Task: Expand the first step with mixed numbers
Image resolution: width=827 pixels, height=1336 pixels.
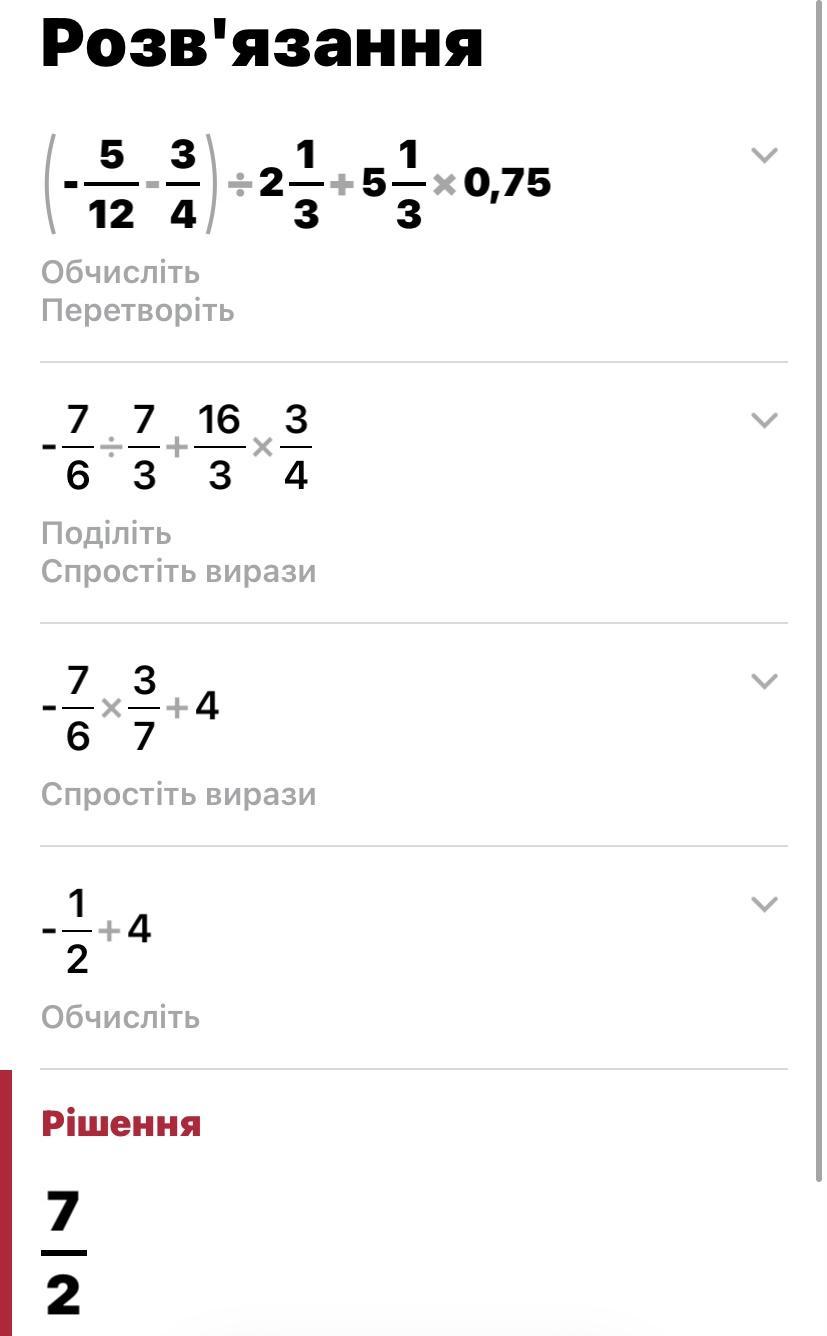Action: pos(764,155)
